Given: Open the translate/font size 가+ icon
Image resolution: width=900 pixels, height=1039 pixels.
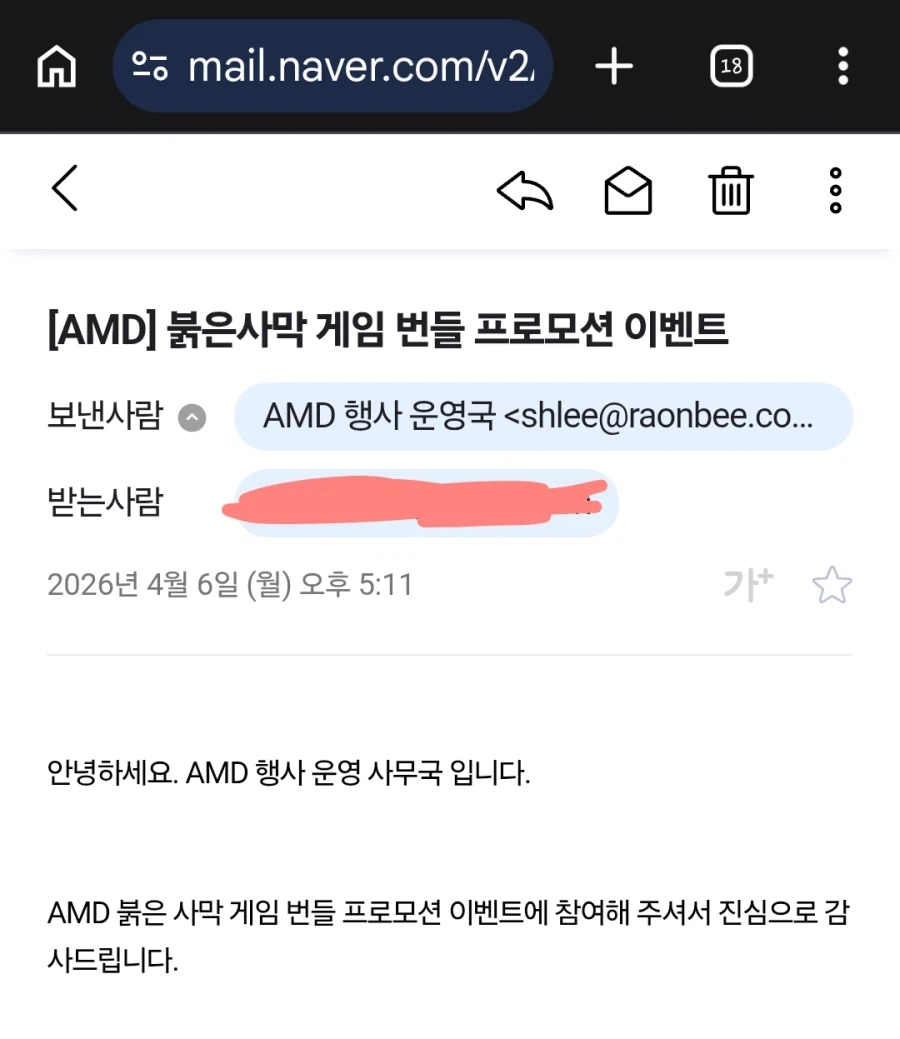Looking at the screenshot, I should 747,585.
